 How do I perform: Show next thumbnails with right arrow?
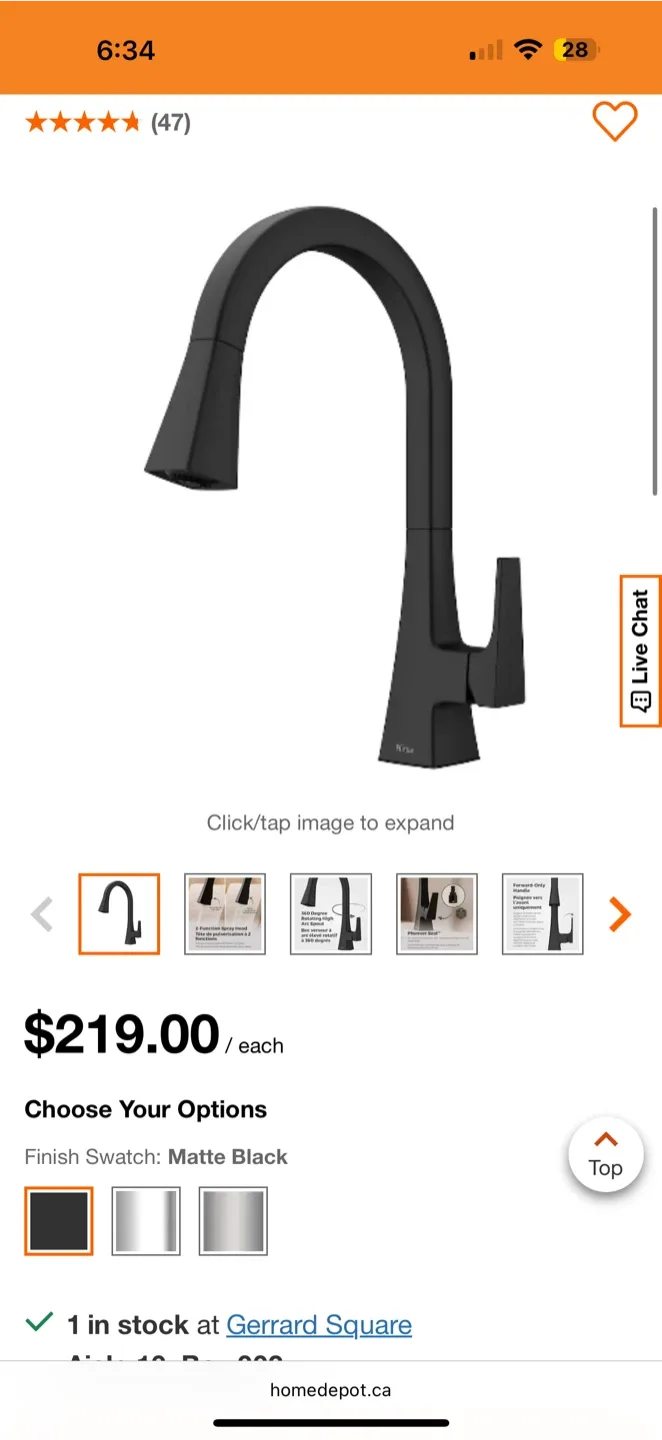[x=620, y=914]
